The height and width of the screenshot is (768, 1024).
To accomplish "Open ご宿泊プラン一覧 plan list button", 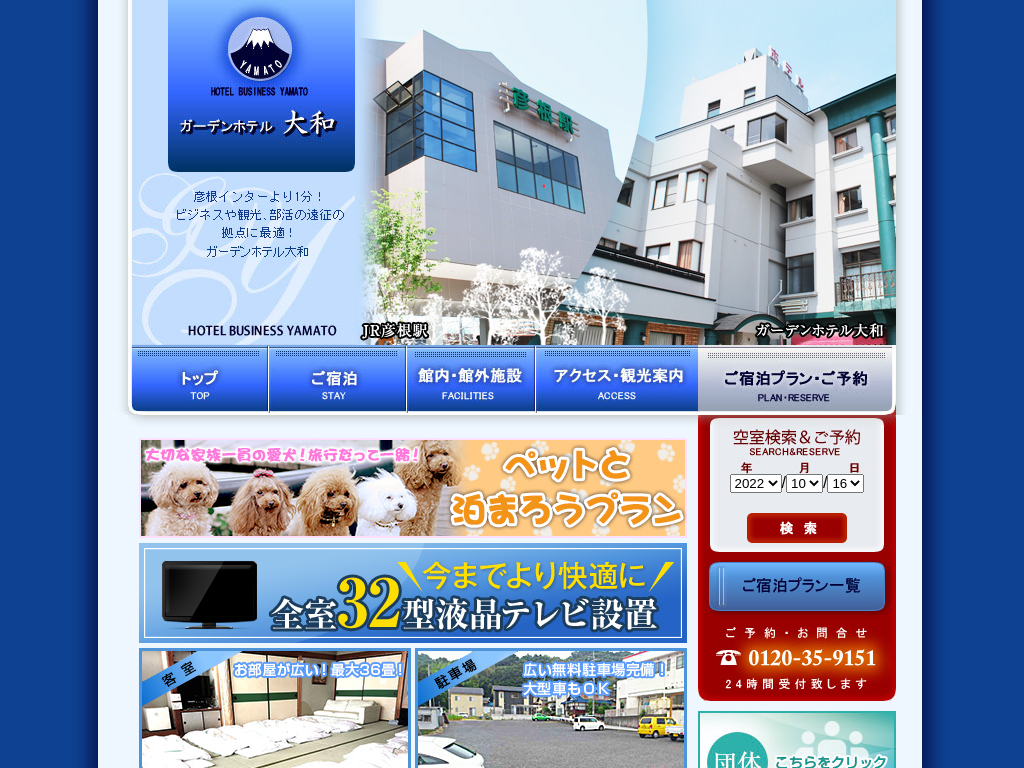I will [x=797, y=586].
